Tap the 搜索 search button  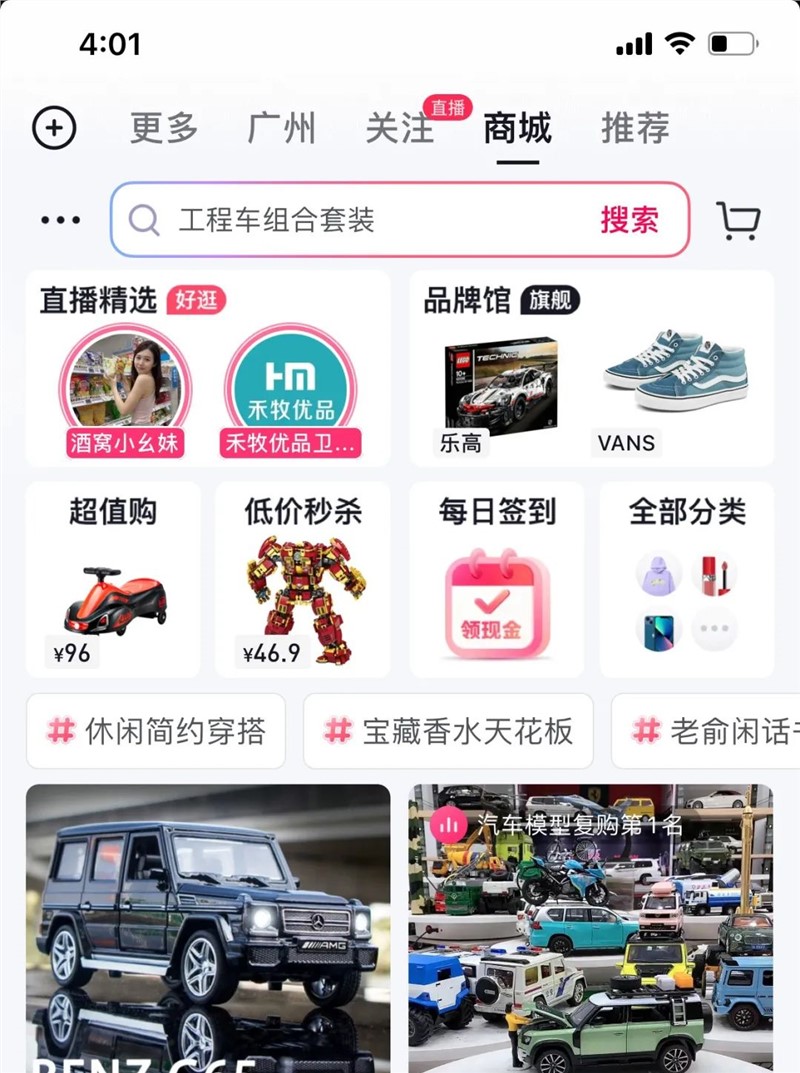point(628,219)
